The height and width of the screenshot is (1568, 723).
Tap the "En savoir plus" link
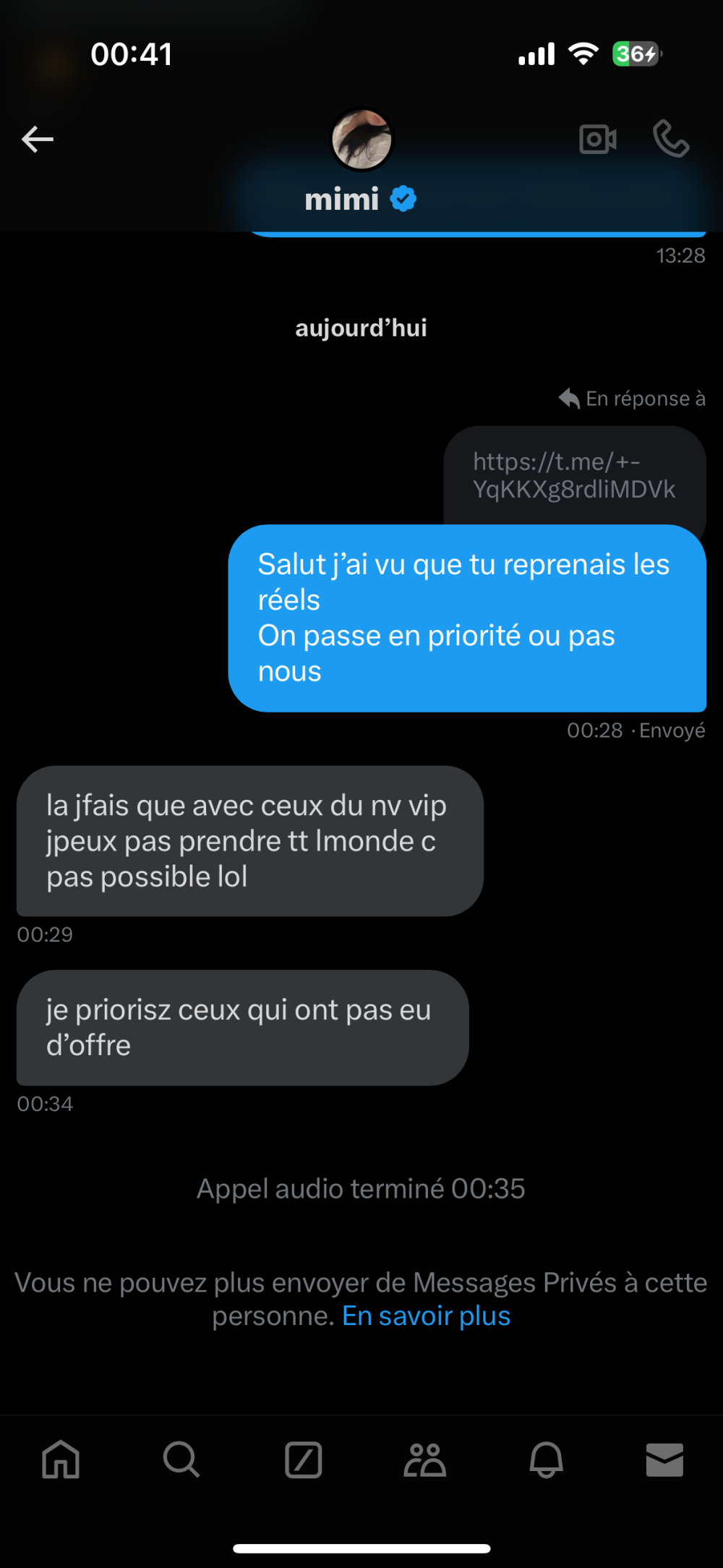click(x=426, y=1316)
